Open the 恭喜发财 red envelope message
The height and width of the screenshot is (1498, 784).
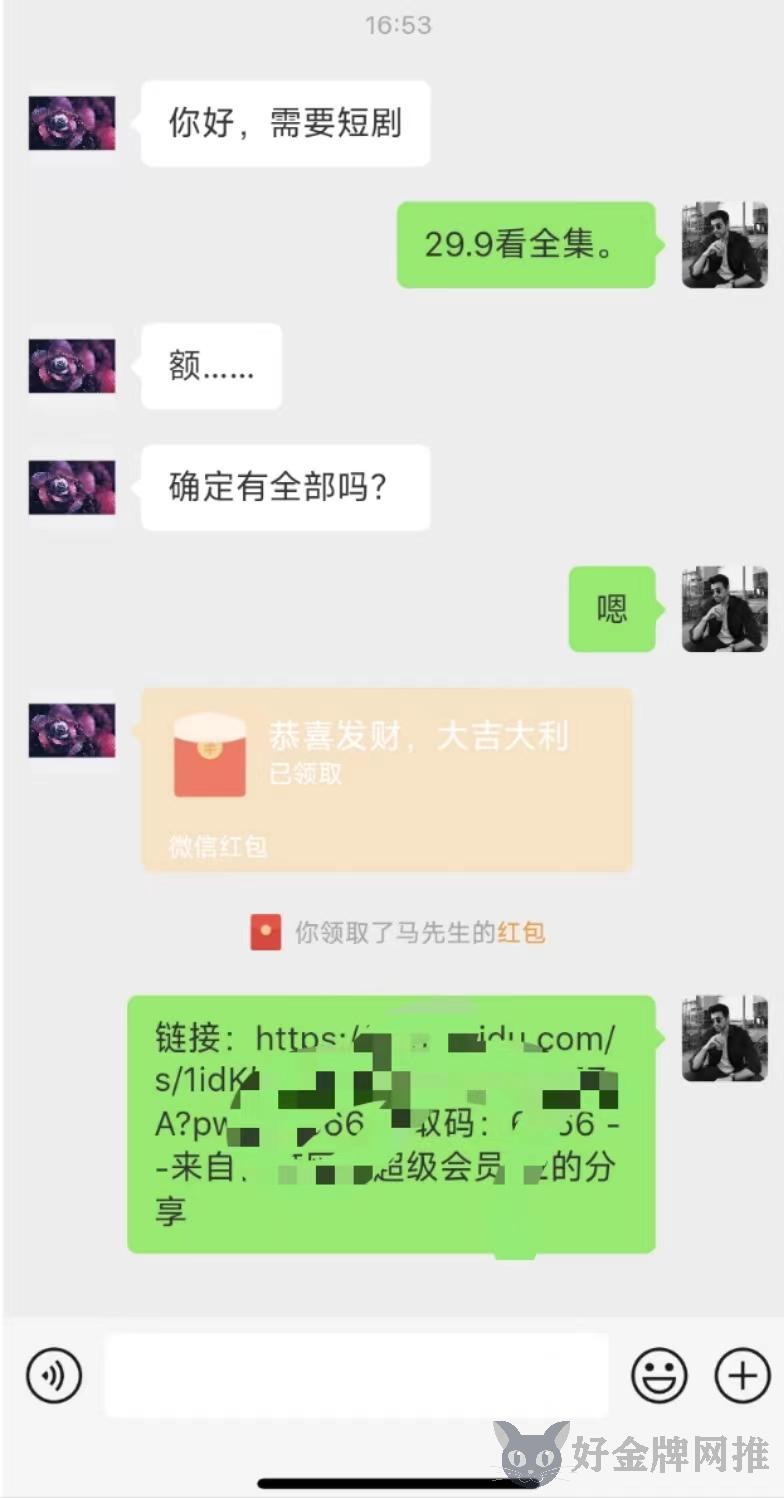[386, 778]
